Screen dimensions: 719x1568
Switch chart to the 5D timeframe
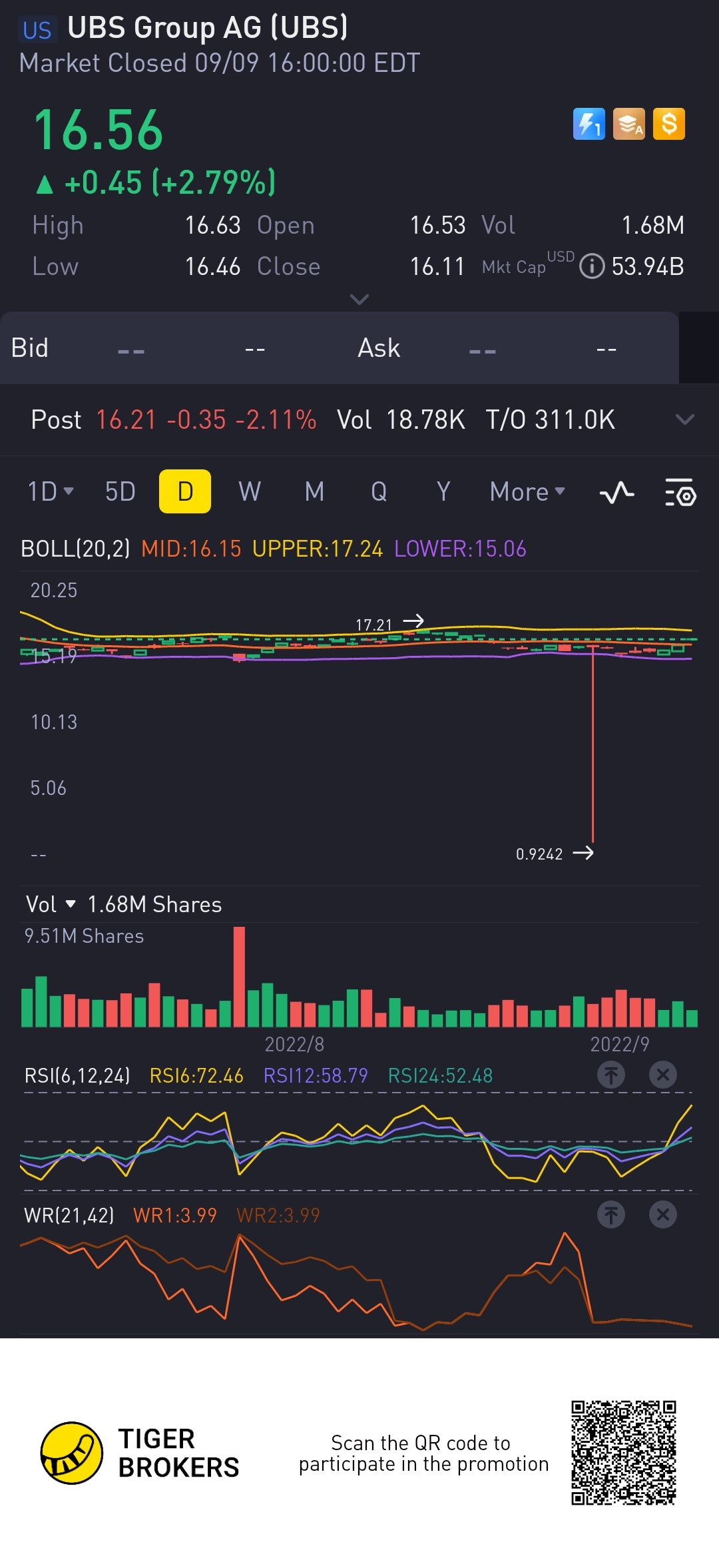pyautogui.click(x=120, y=492)
